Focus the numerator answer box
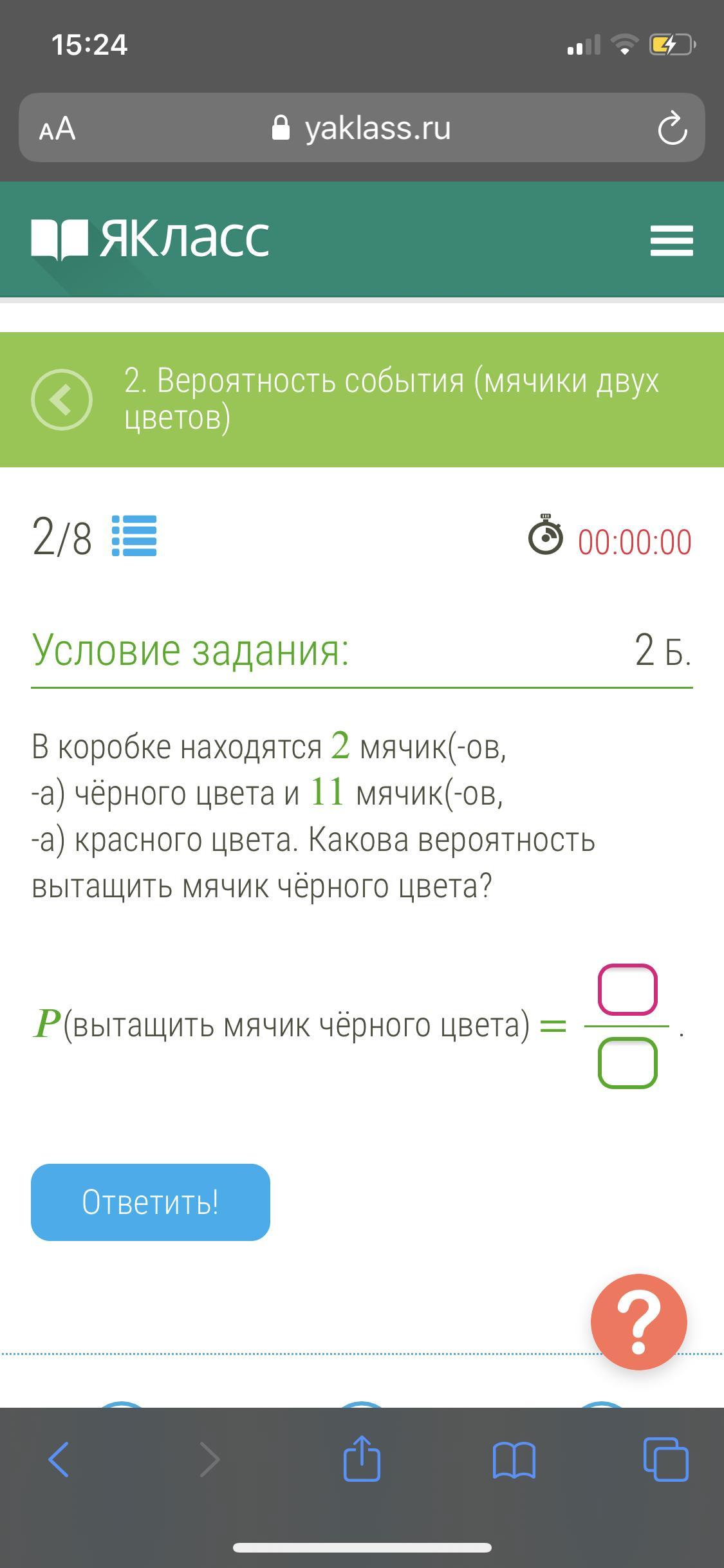Image resolution: width=724 pixels, height=1568 pixels. (x=627, y=989)
